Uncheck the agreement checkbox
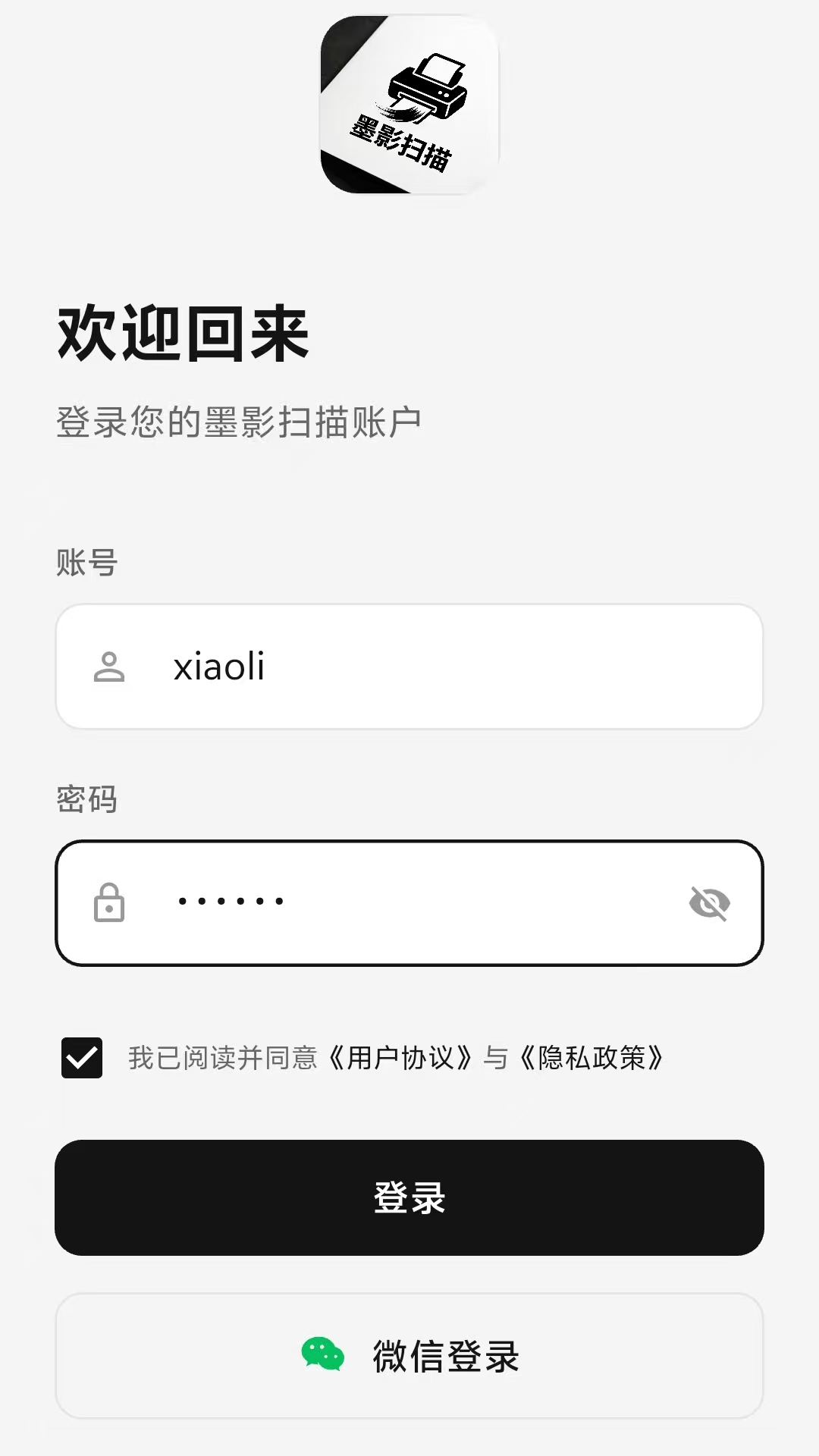 tap(81, 1059)
